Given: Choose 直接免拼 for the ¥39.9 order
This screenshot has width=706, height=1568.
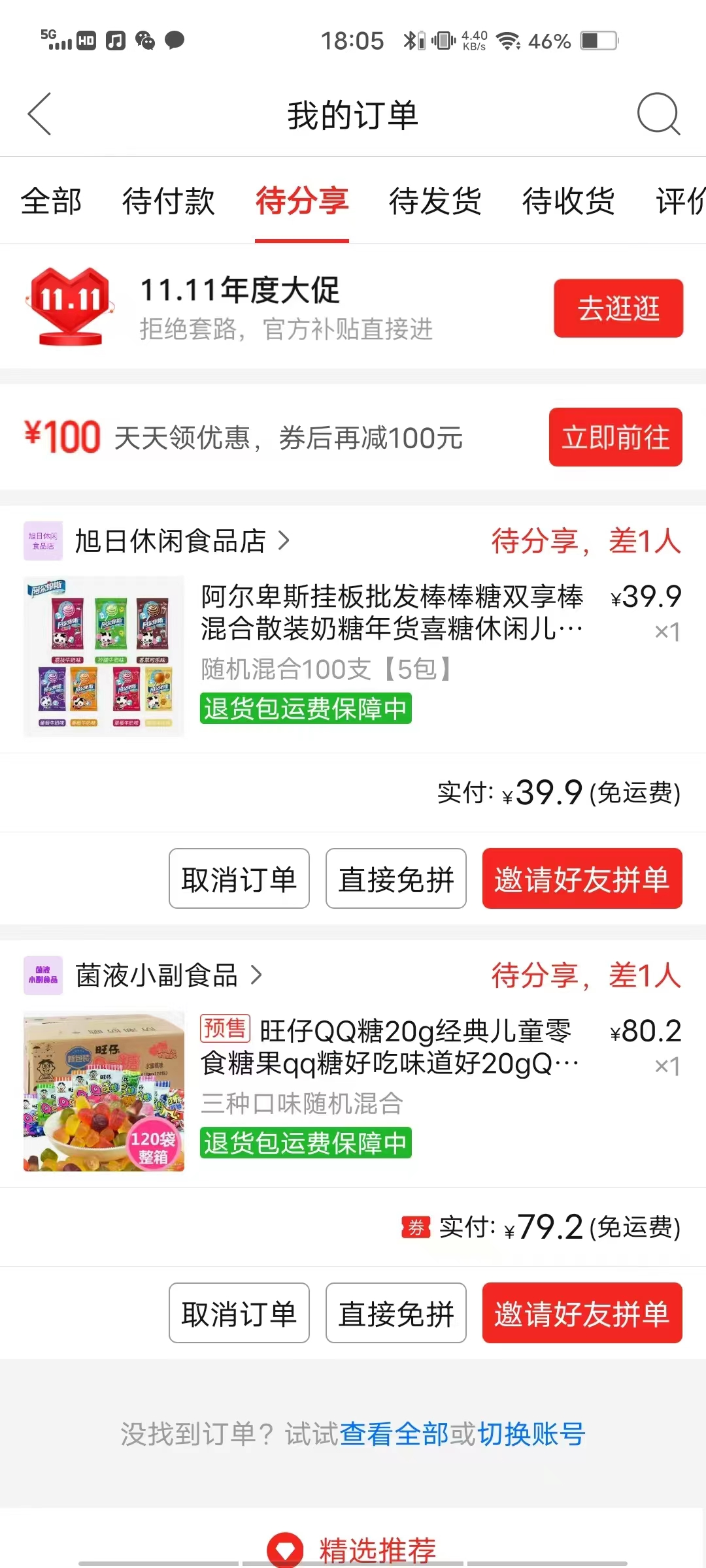Looking at the screenshot, I should click(x=396, y=879).
